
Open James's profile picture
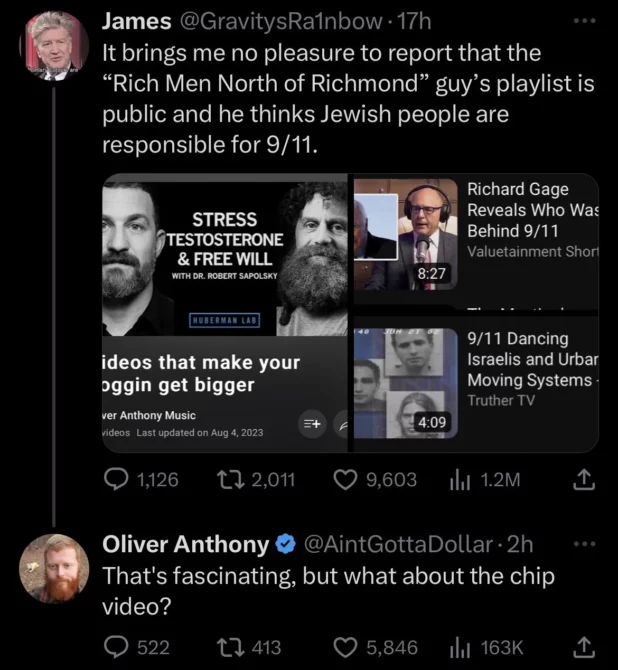point(54,47)
